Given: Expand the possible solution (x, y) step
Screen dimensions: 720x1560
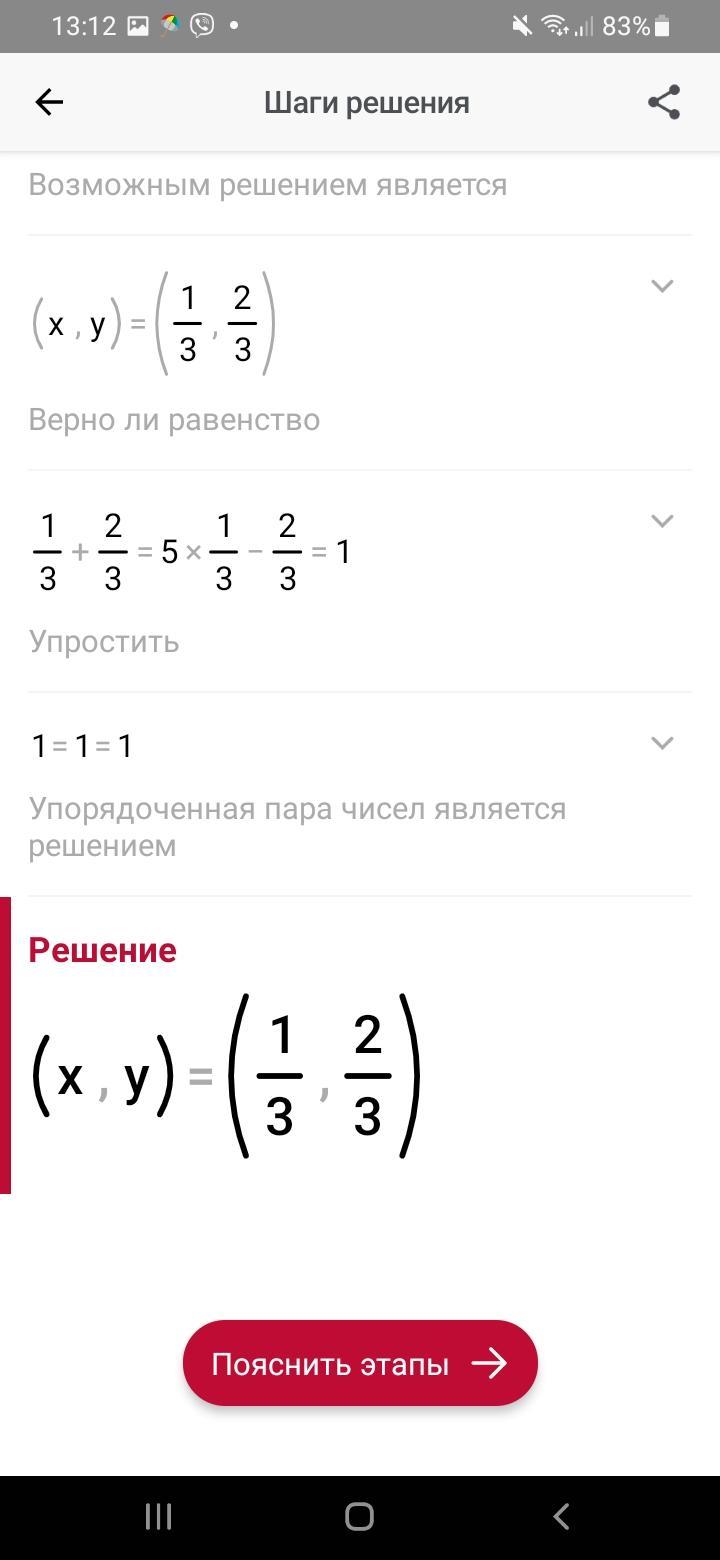Looking at the screenshot, I should [x=662, y=286].
